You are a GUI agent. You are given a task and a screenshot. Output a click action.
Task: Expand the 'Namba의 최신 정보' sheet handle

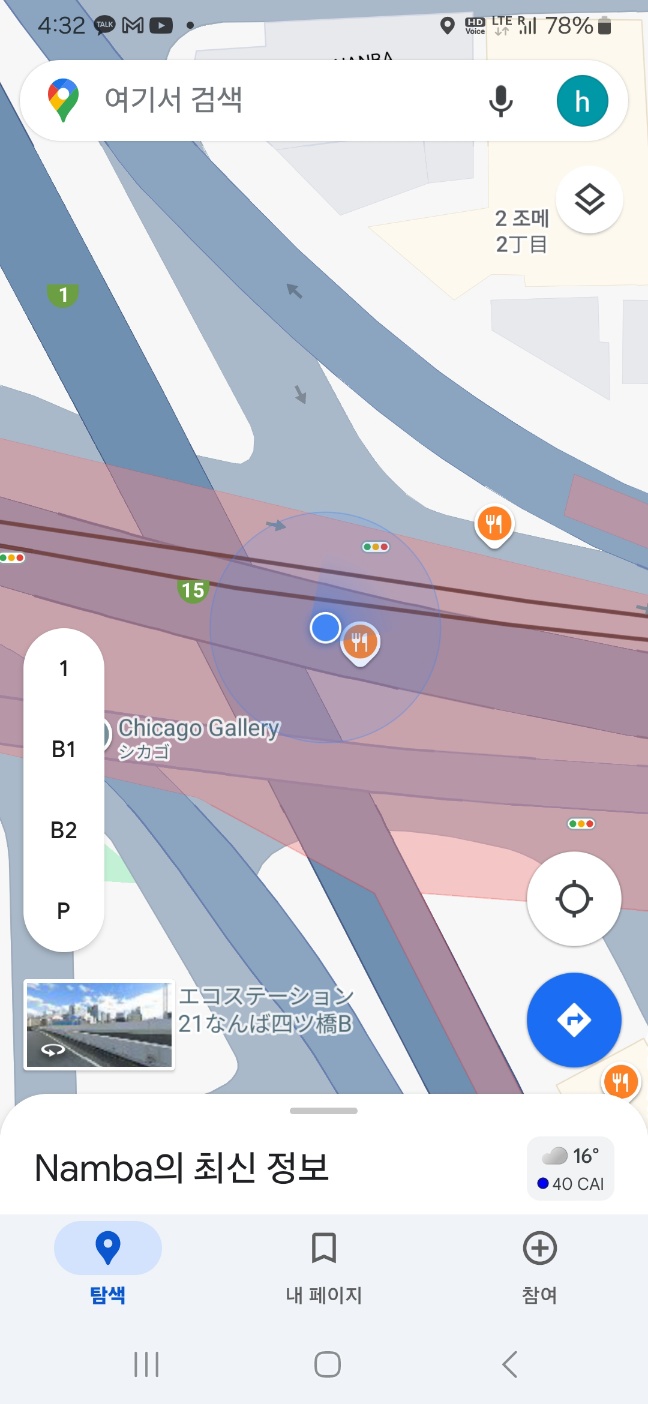point(323,1111)
